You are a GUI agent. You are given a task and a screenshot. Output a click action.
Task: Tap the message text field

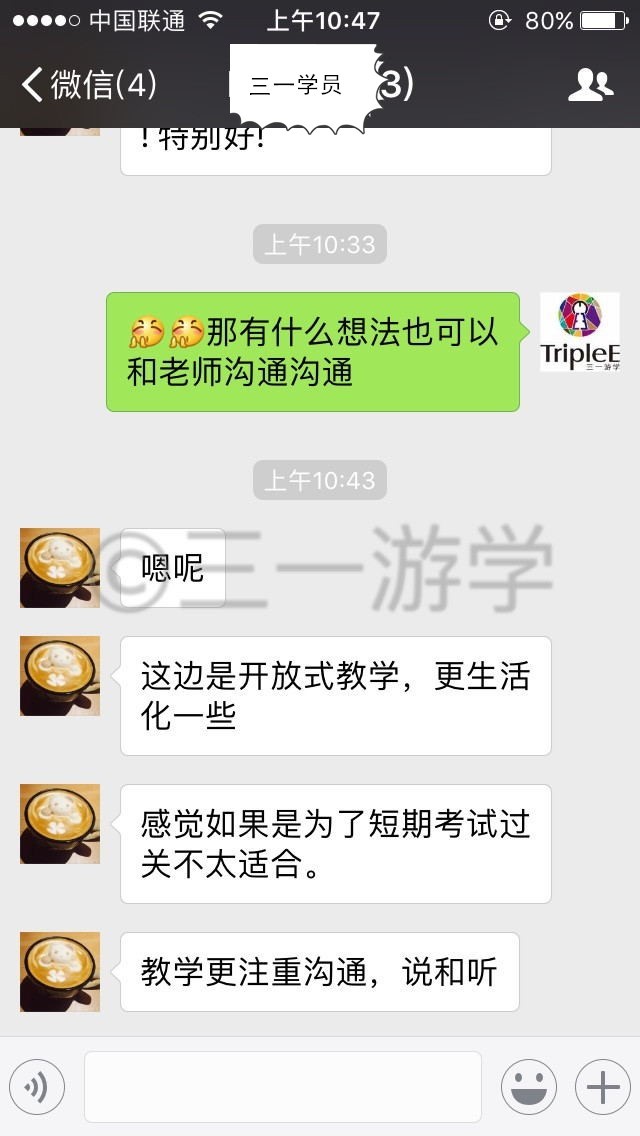(x=283, y=1087)
